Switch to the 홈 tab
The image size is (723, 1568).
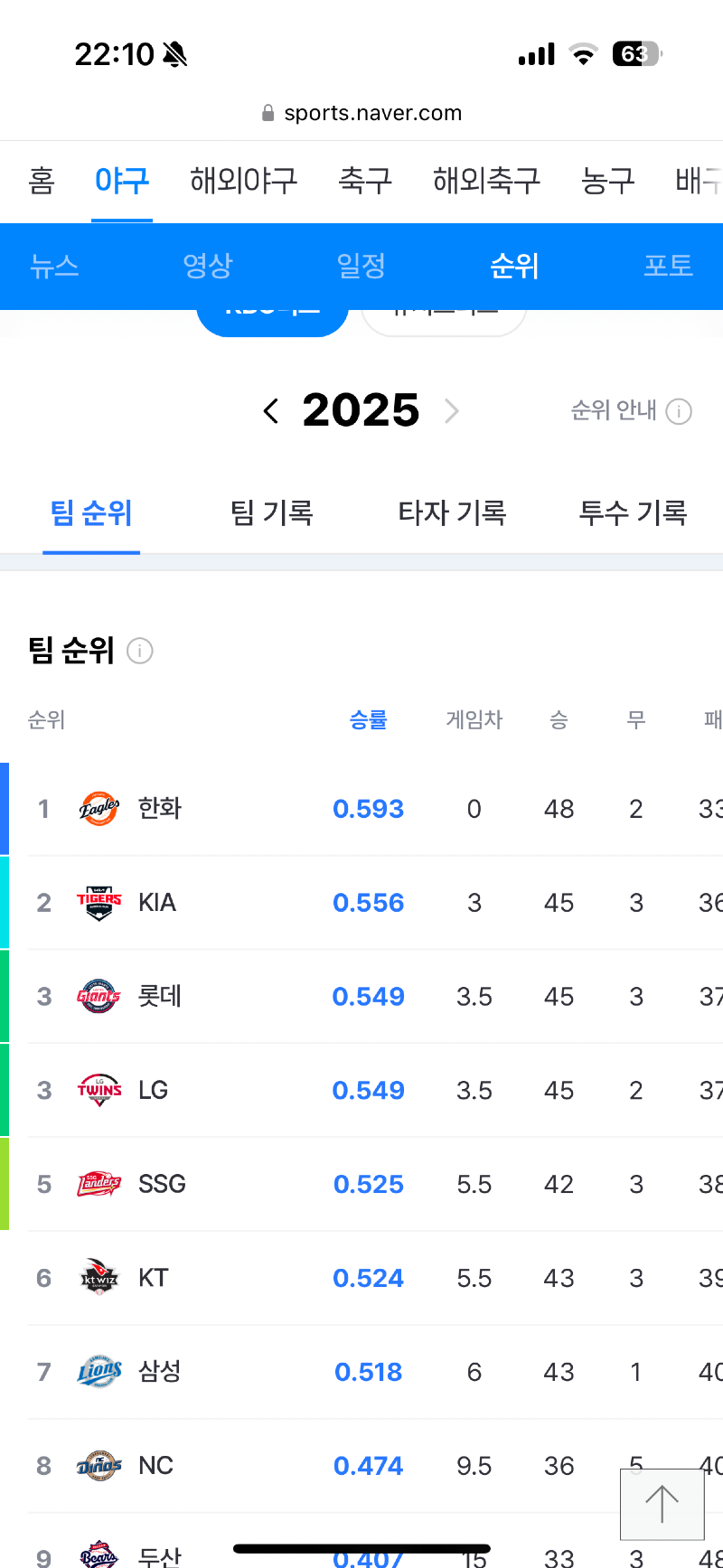42,181
